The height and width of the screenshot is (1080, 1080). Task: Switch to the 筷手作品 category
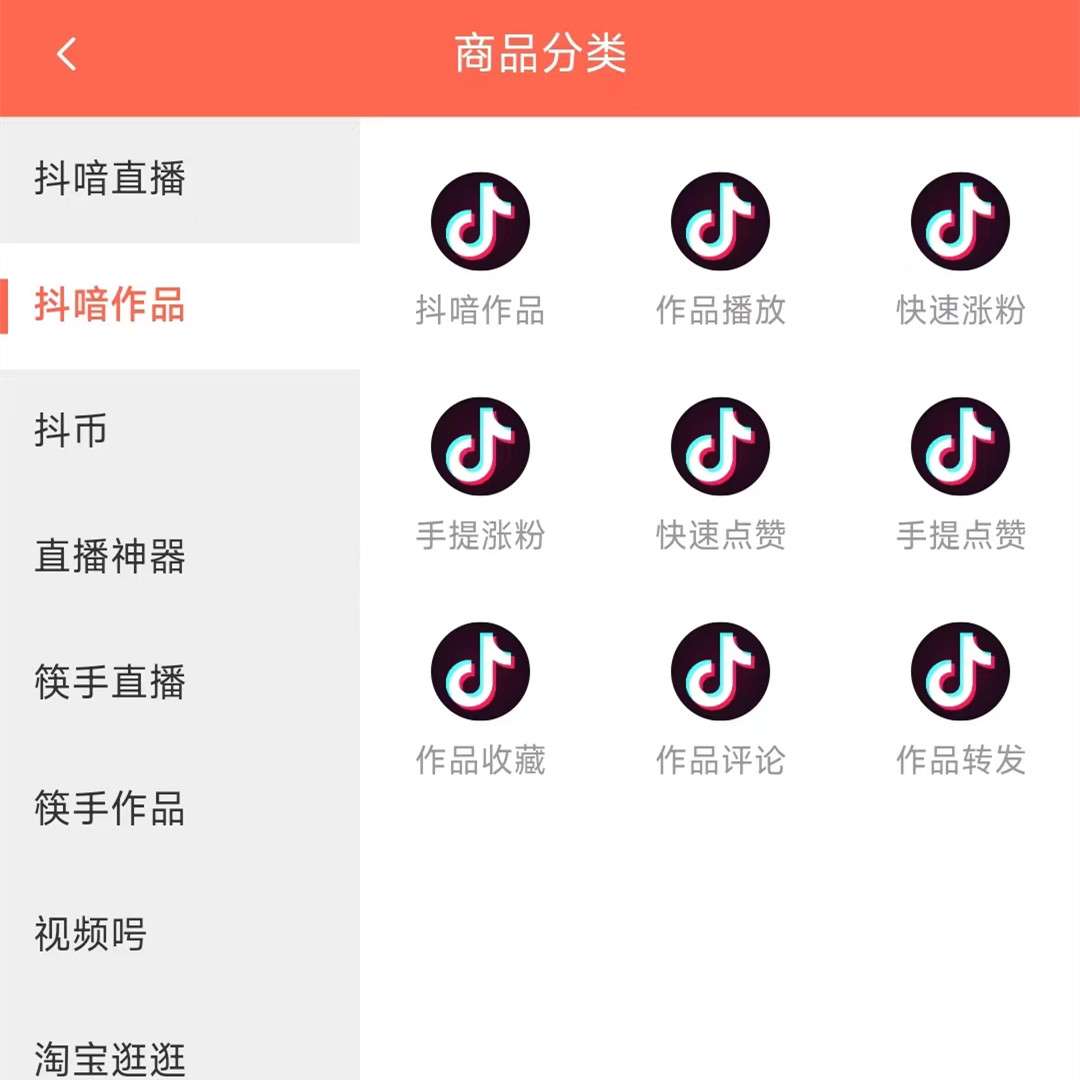click(x=110, y=810)
